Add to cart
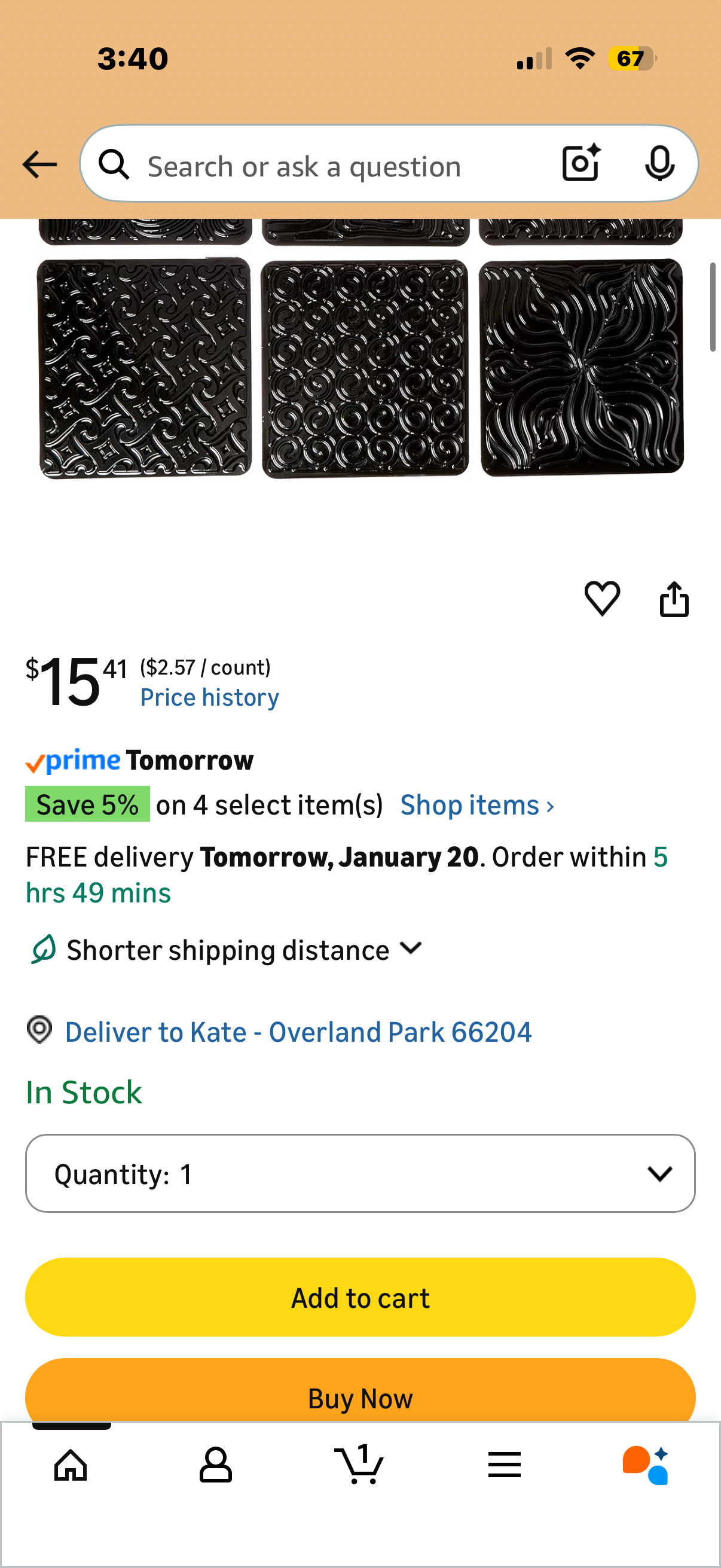 (360, 1298)
